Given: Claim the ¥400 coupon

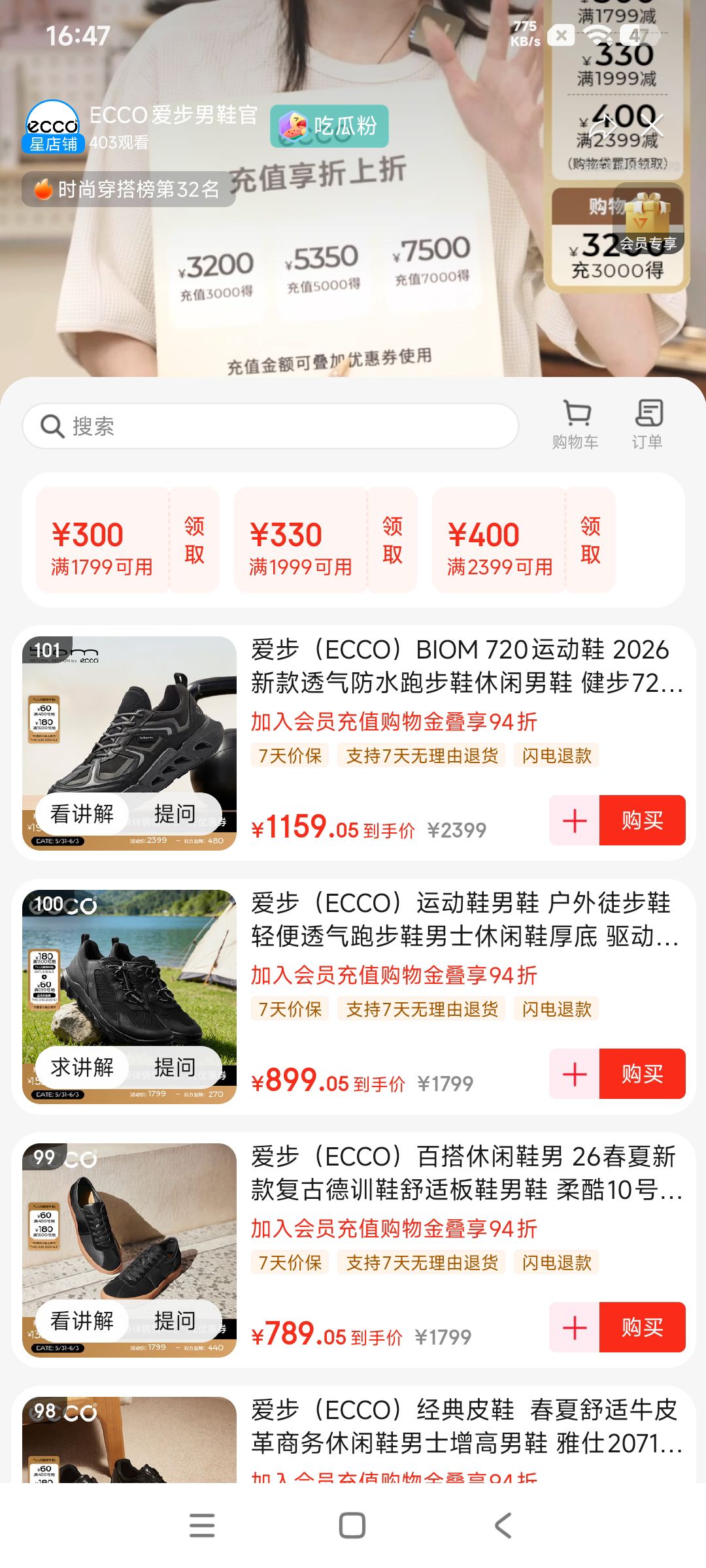Looking at the screenshot, I should 590,540.
